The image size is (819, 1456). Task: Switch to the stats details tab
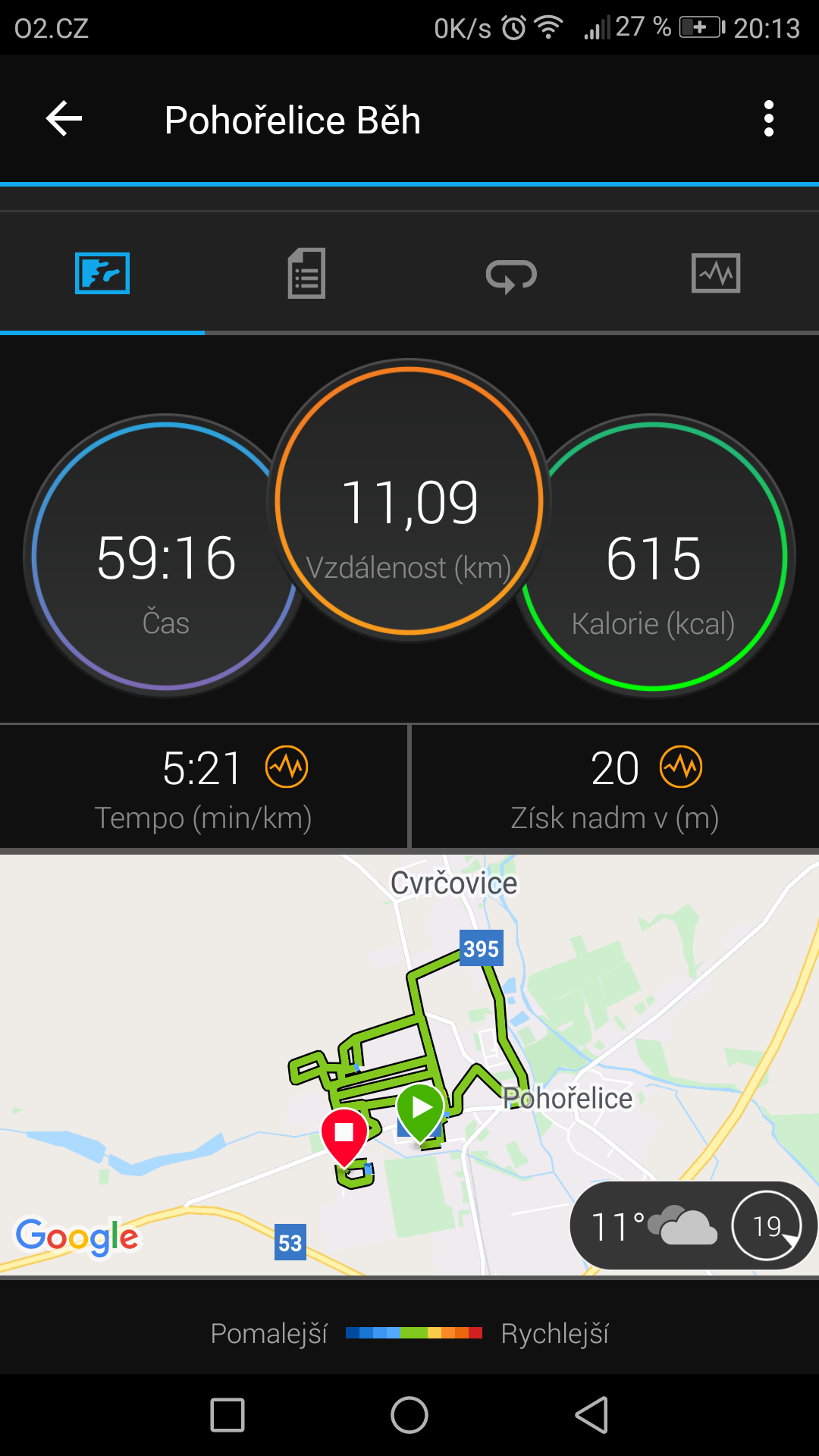point(306,273)
